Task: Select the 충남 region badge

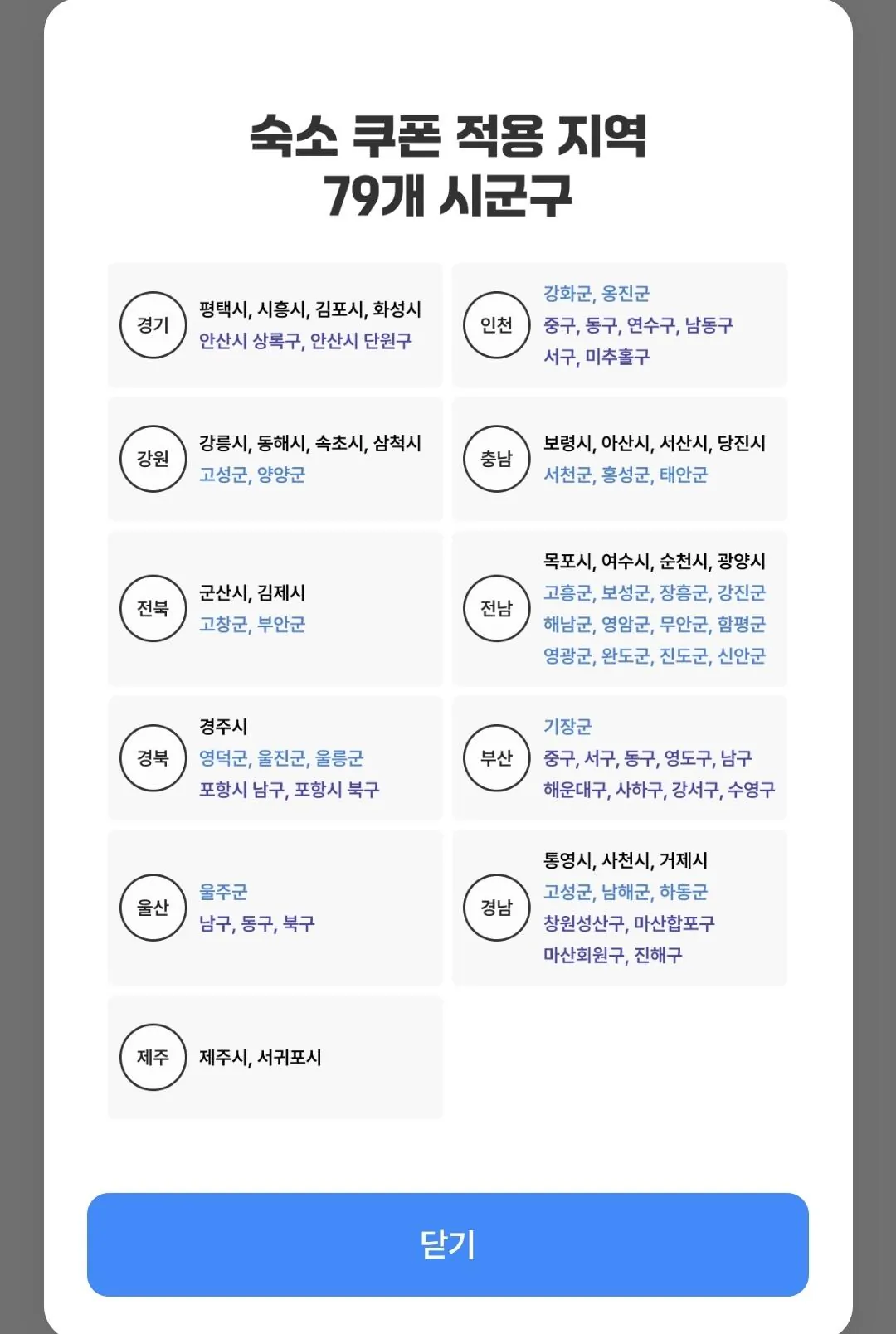Action: point(496,459)
